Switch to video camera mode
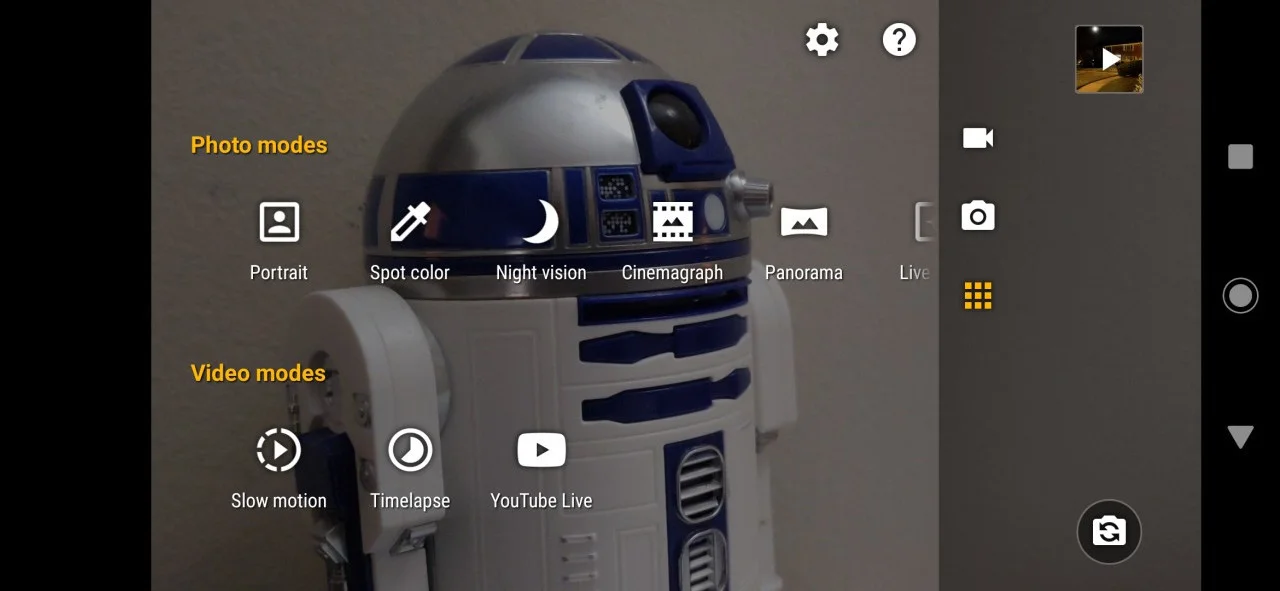 [x=978, y=138]
